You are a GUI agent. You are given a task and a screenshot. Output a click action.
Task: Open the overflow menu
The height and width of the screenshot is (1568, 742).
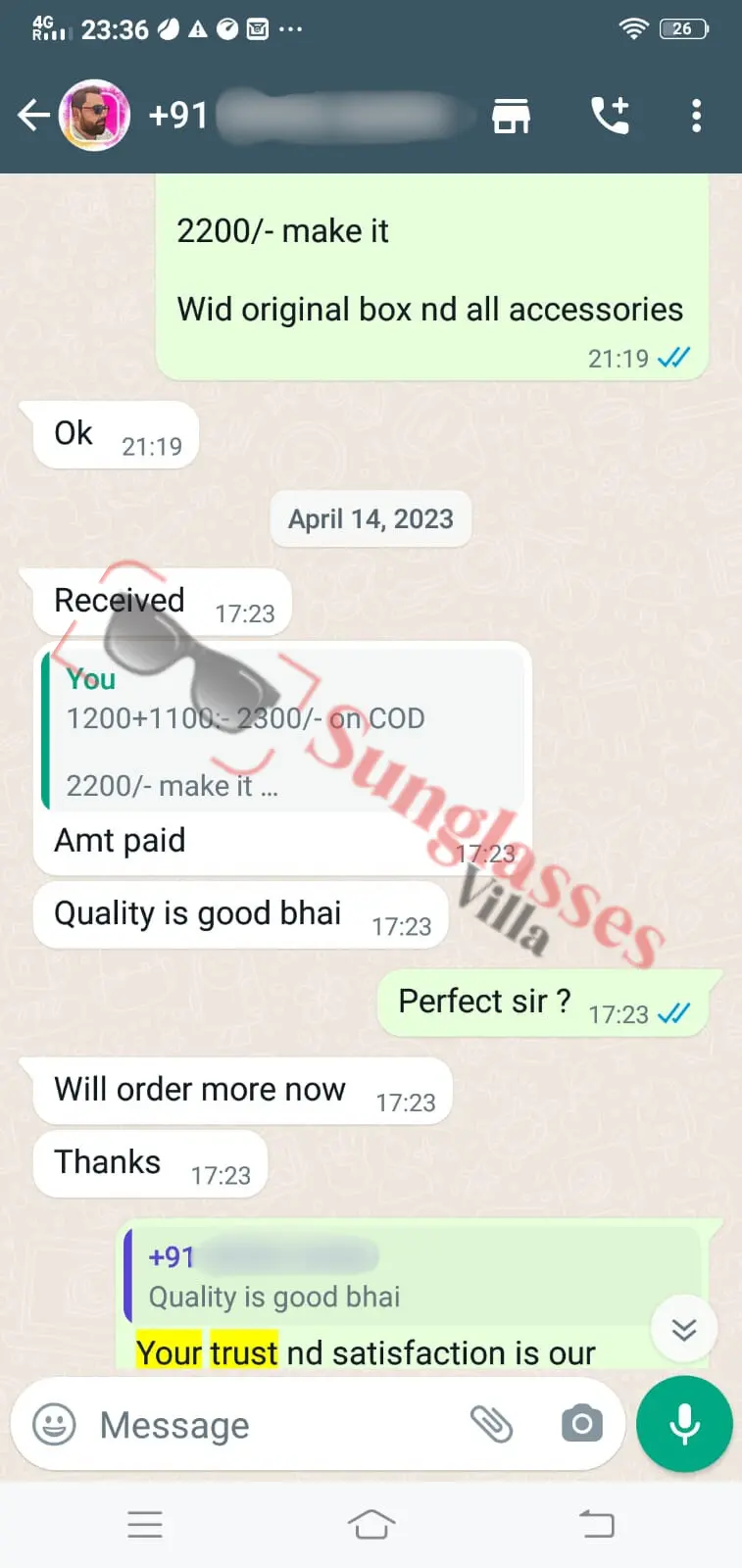[x=696, y=116]
